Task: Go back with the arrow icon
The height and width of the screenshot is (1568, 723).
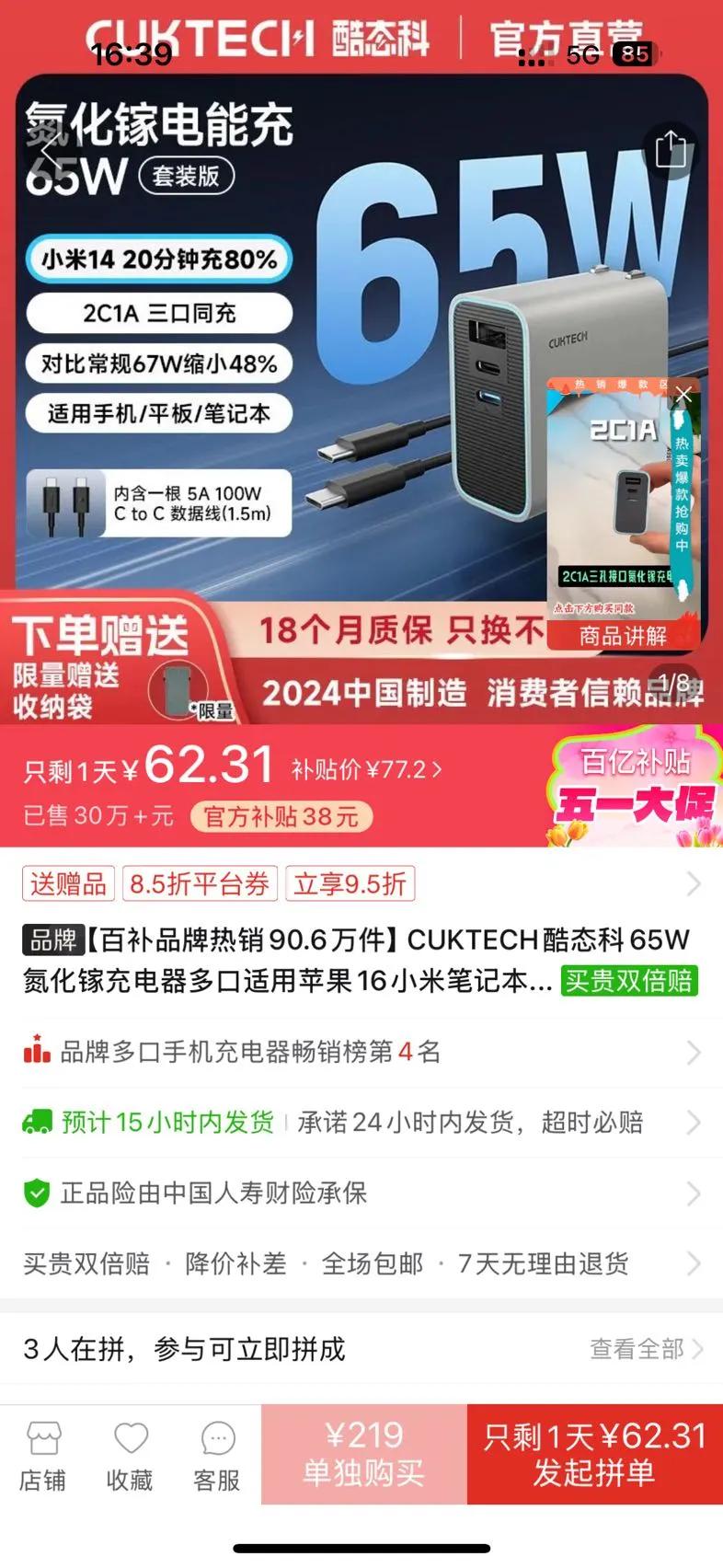Action: tap(52, 149)
